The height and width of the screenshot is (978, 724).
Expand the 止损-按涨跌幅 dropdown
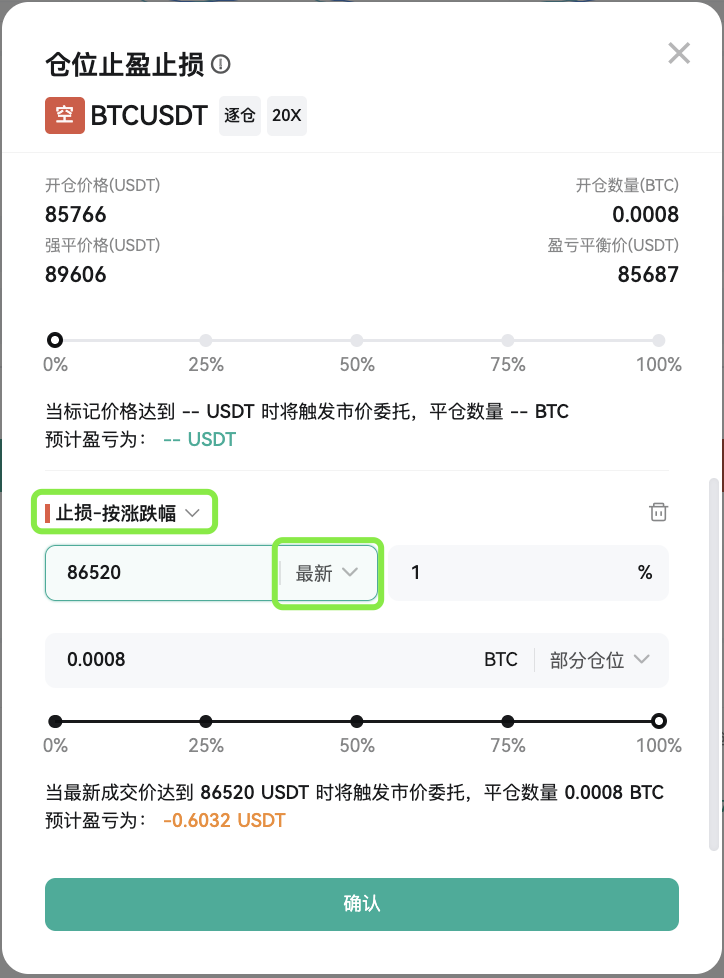coord(123,513)
